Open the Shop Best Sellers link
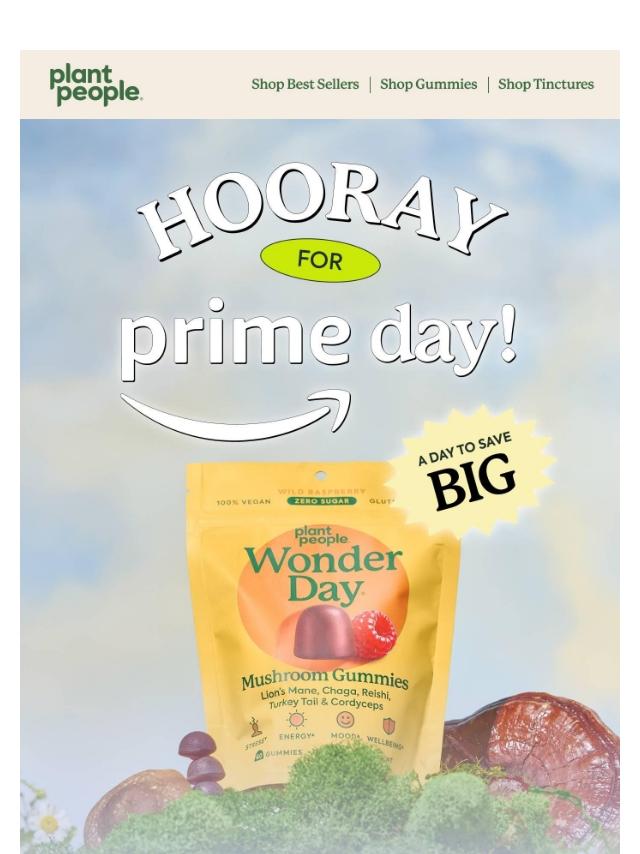Screen dimensions: 640x854 click(x=305, y=85)
